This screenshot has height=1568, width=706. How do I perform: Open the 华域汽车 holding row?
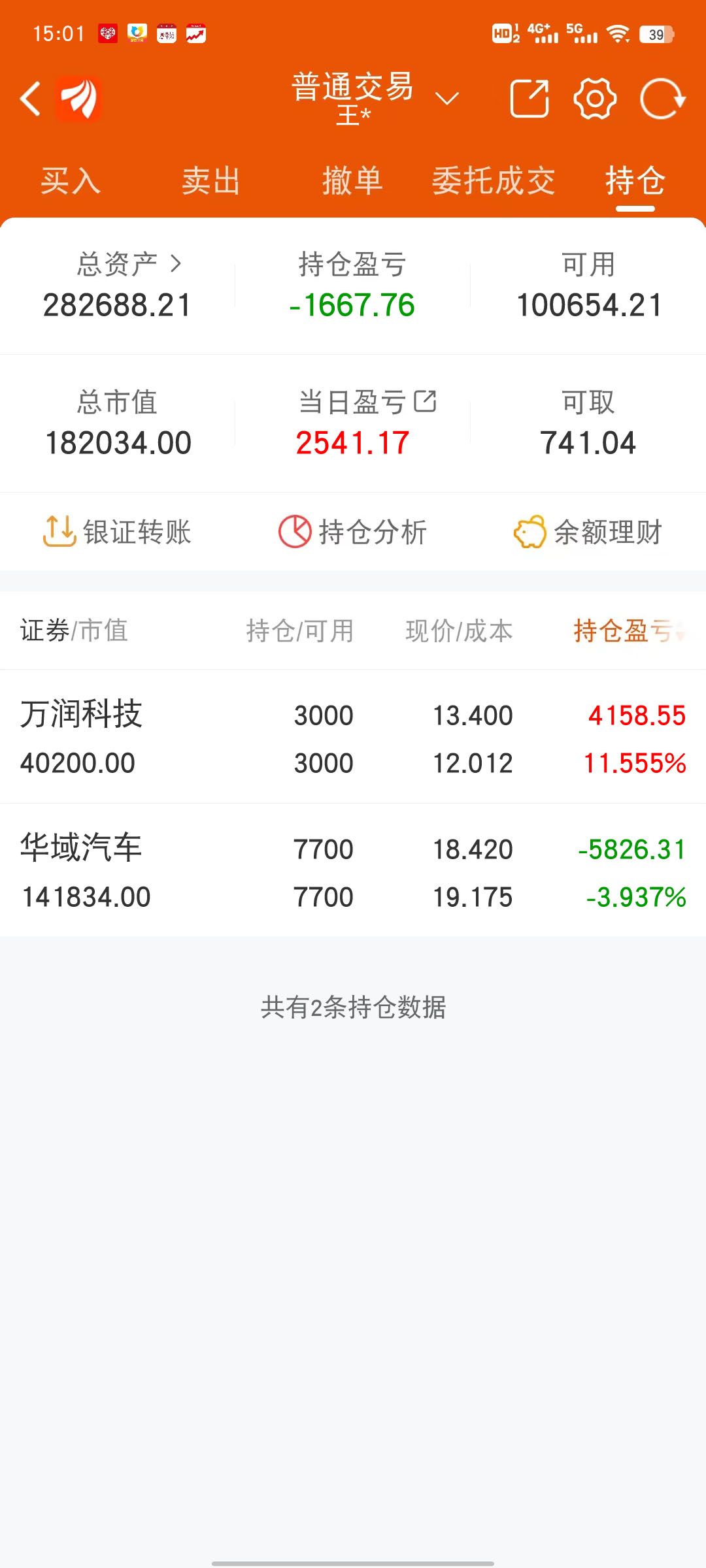click(x=353, y=870)
